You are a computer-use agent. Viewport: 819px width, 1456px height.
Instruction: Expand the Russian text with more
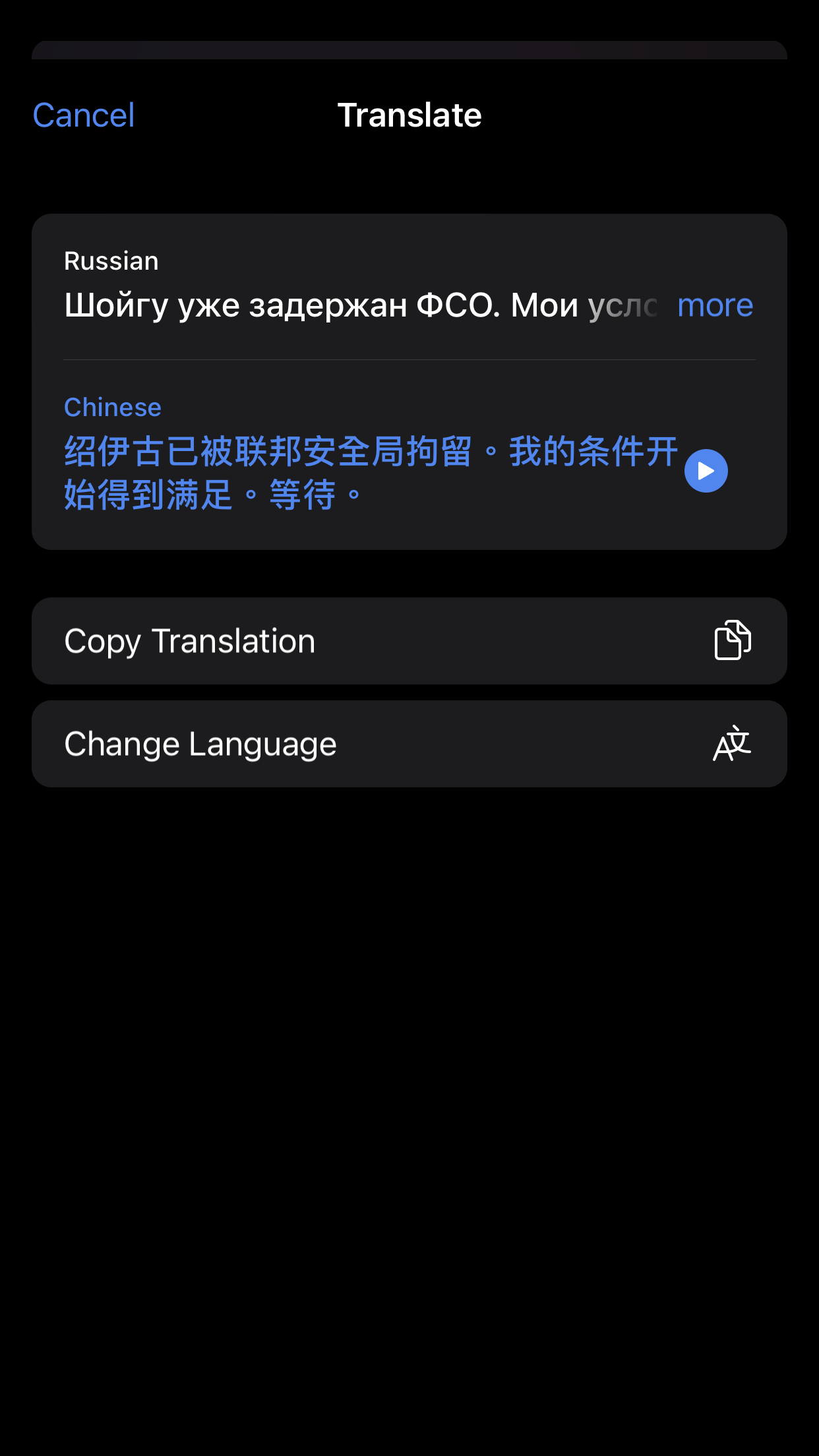click(x=715, y=305)
